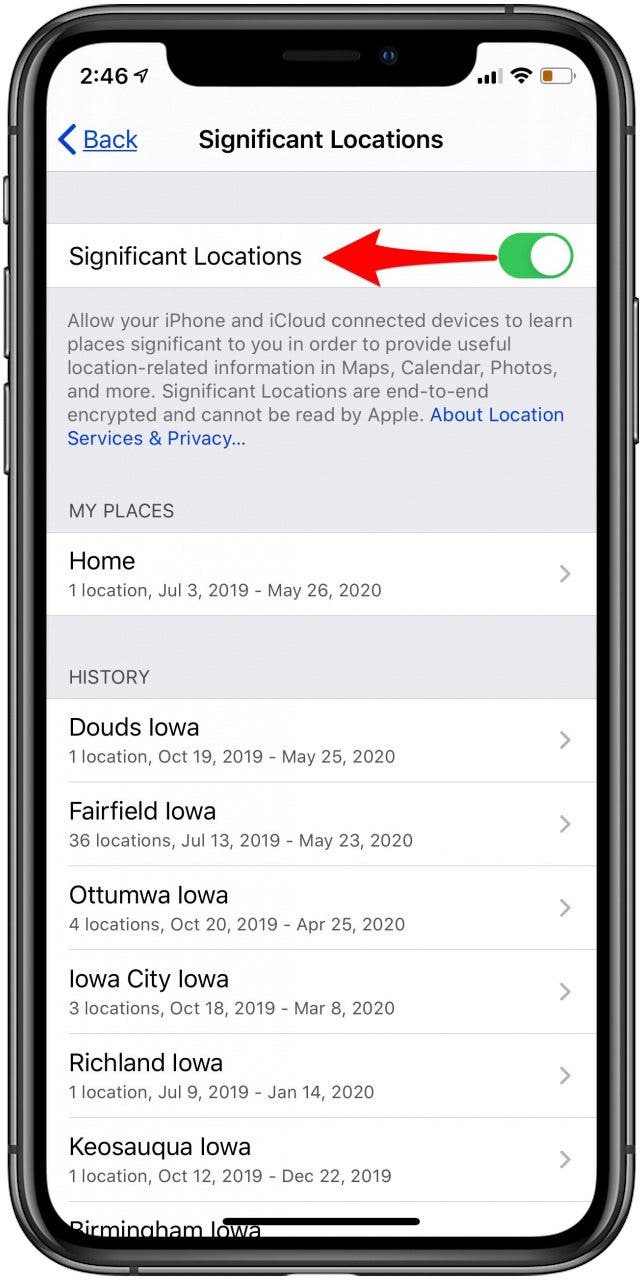Open Richland Iowa history entry
Image resolution: width=642 pixels, height=1280 pixels.
point(320,1076)
